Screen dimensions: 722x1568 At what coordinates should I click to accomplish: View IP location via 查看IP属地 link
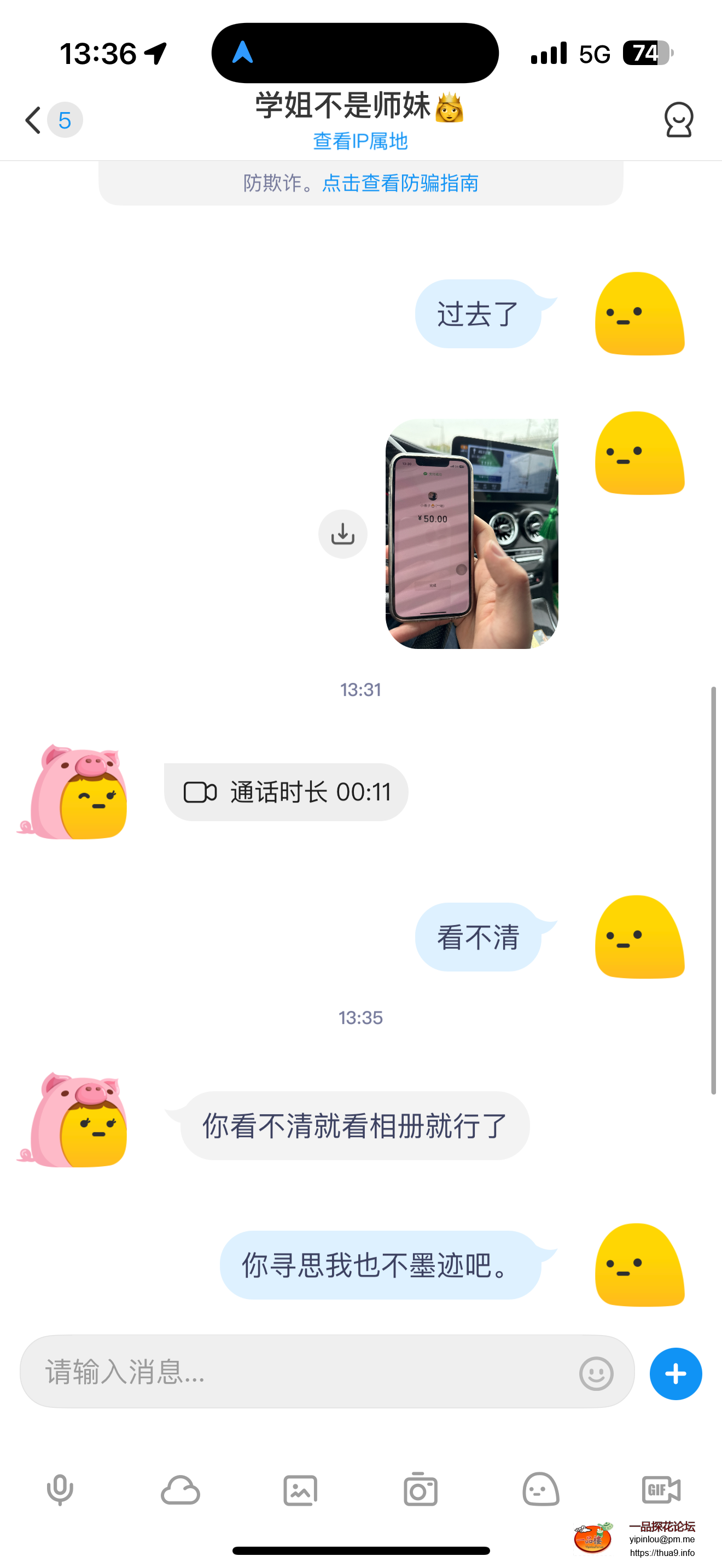point(360,141)
